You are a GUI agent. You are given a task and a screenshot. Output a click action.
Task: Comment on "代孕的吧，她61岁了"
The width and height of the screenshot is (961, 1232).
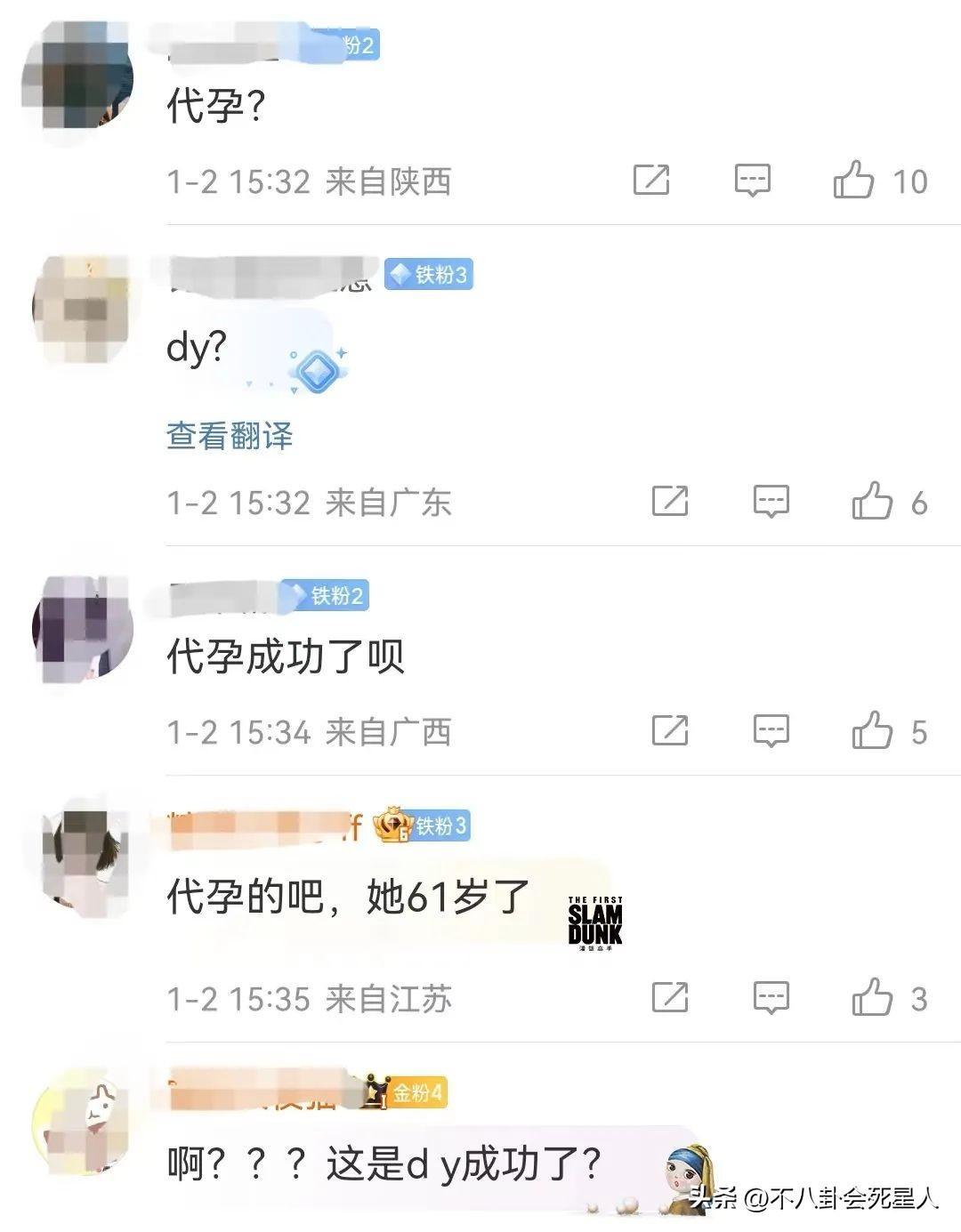771,998
